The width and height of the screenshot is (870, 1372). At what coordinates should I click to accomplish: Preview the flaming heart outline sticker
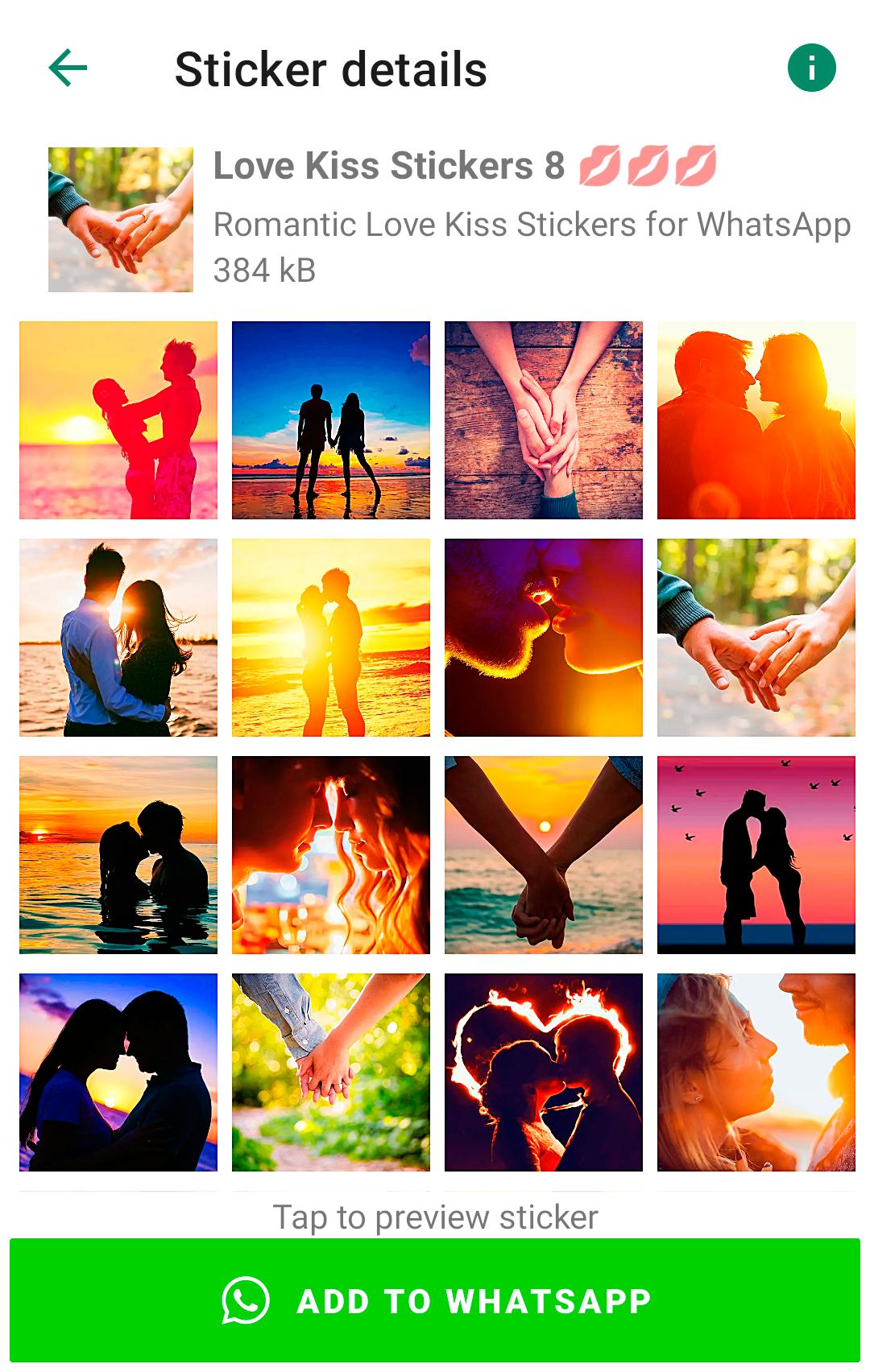pos(544,1072)
